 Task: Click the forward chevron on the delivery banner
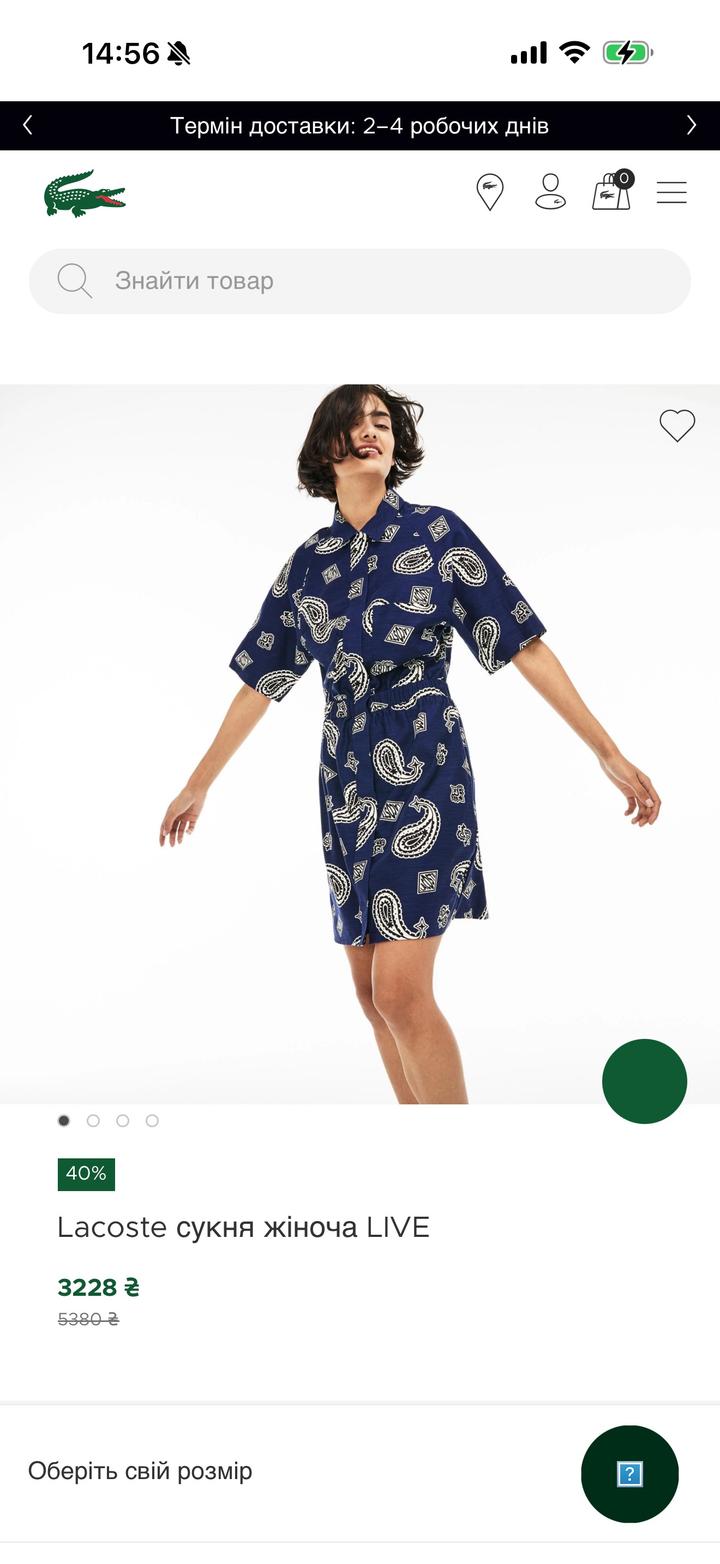691,125
